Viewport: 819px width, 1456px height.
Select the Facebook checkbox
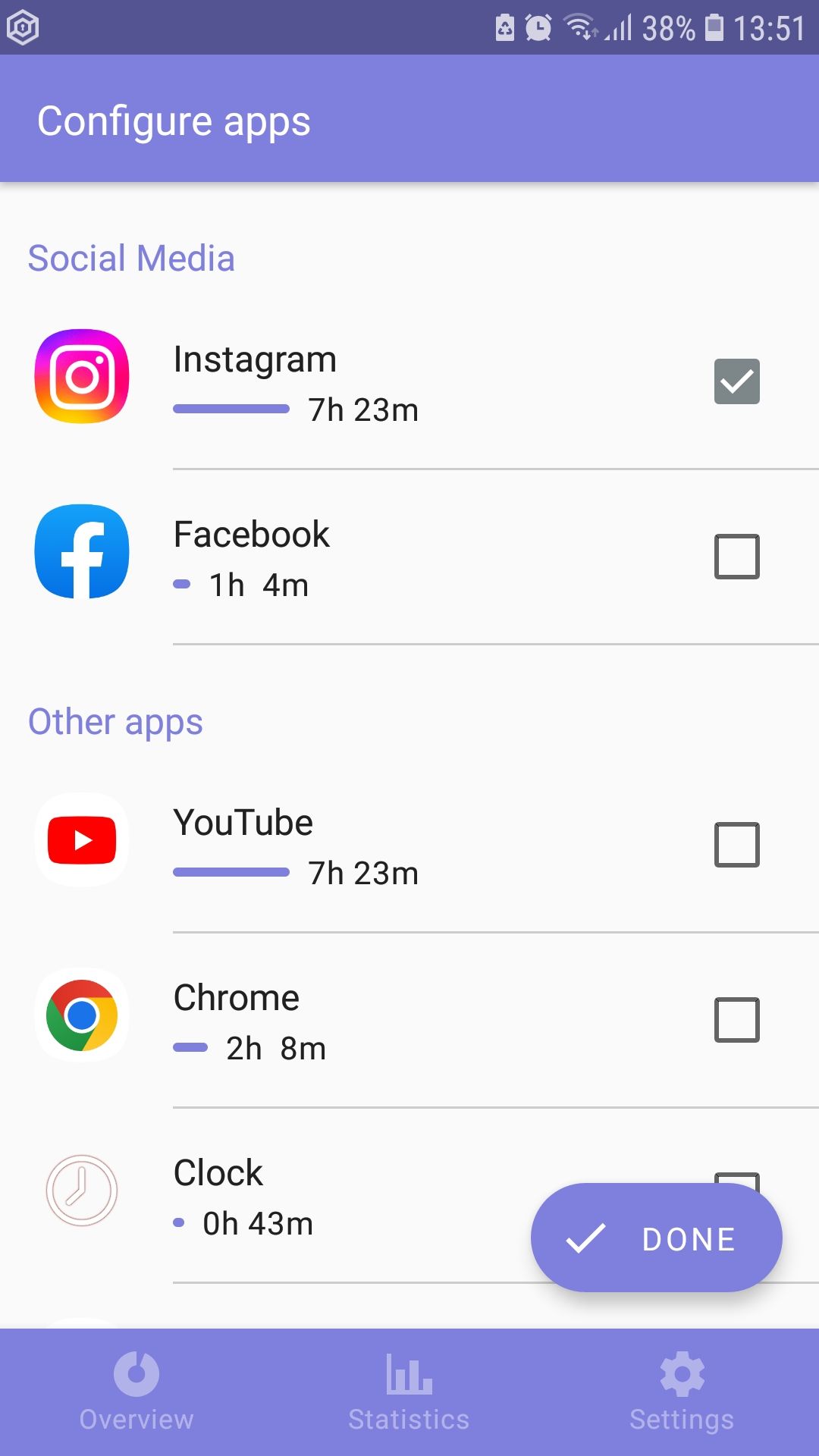pos(736,557)
